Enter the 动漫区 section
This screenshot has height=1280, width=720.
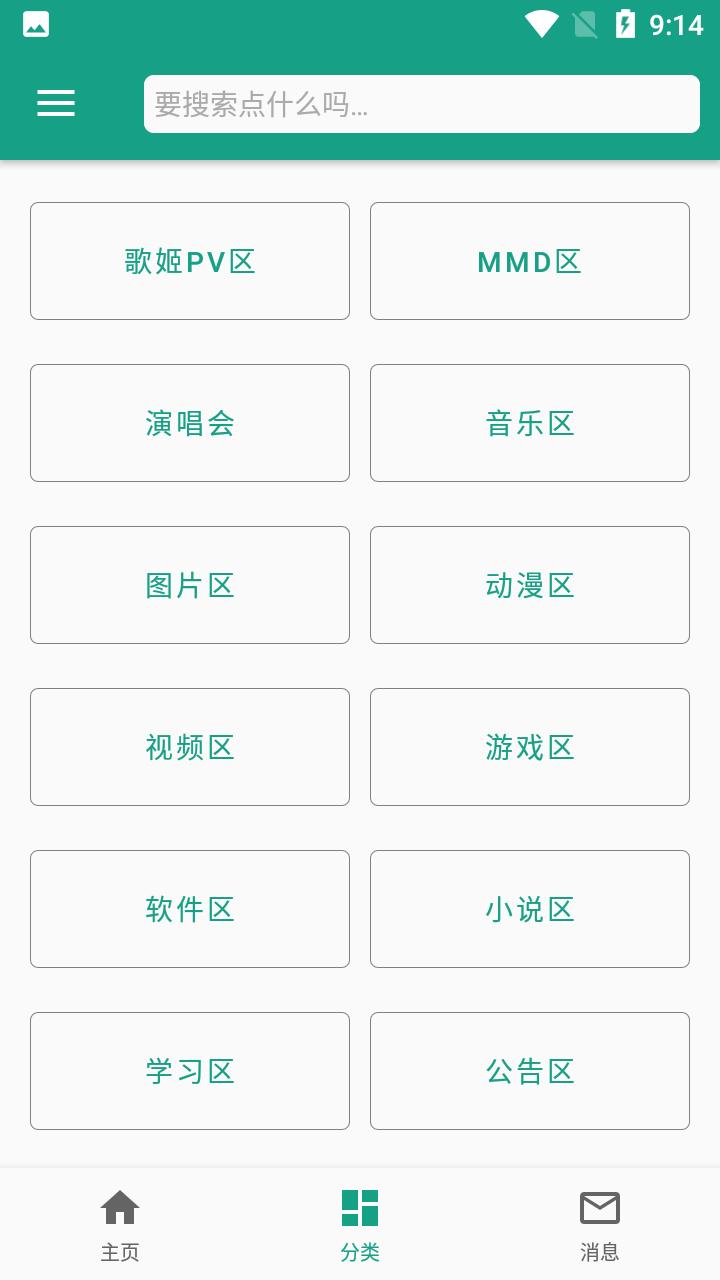pyautogui.click(x=529, y=585)
